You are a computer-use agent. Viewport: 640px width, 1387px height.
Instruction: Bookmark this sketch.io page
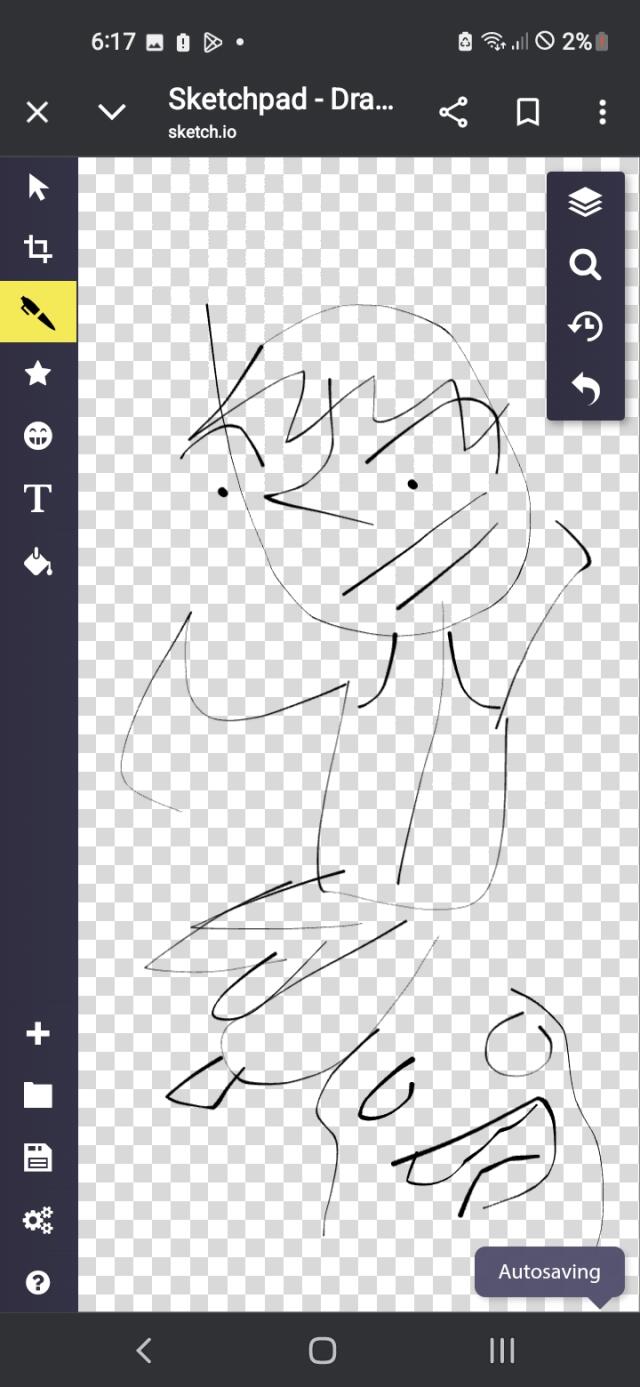pos(528,112)
